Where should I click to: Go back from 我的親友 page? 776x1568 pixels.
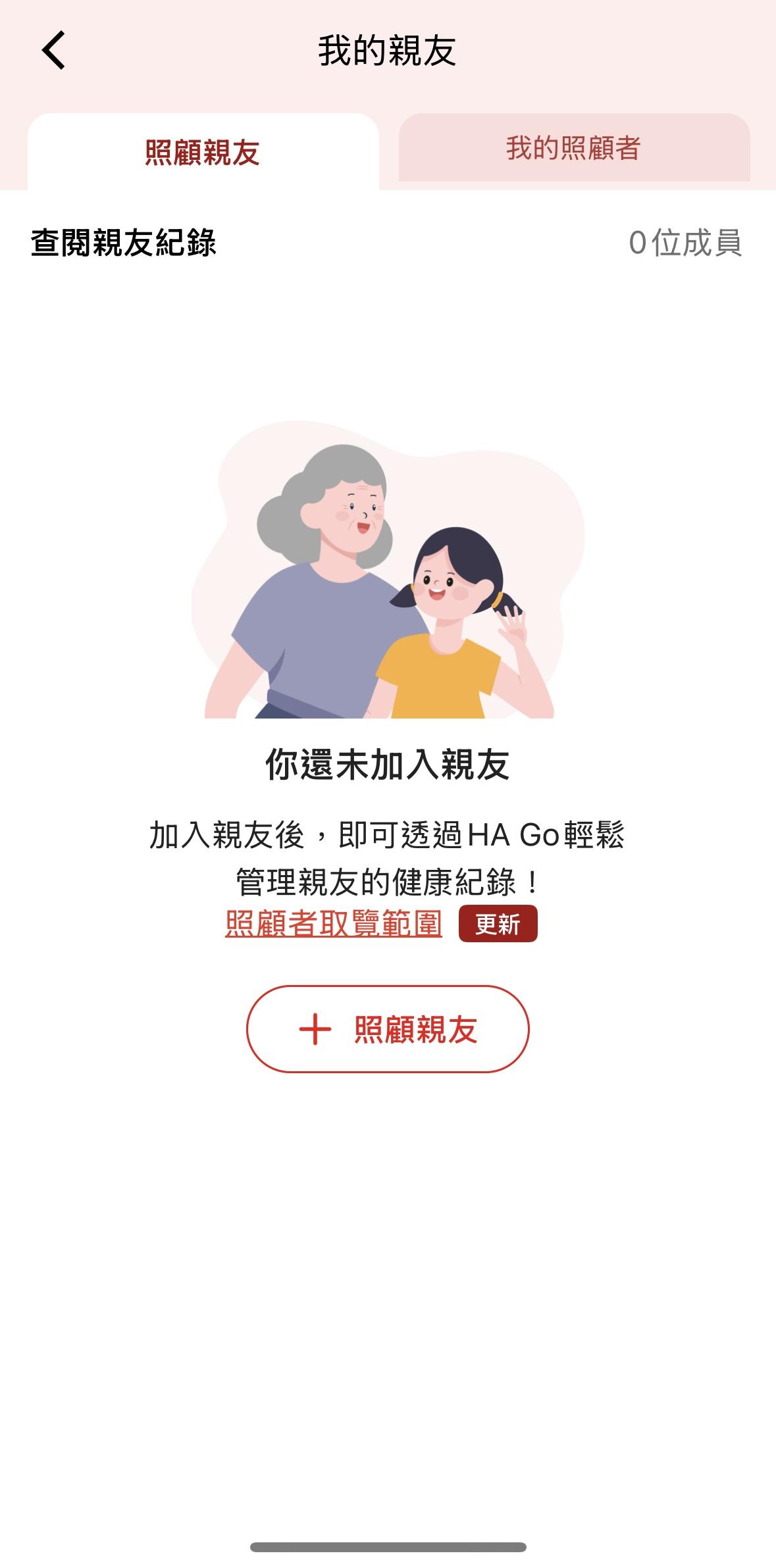(54, 50)
